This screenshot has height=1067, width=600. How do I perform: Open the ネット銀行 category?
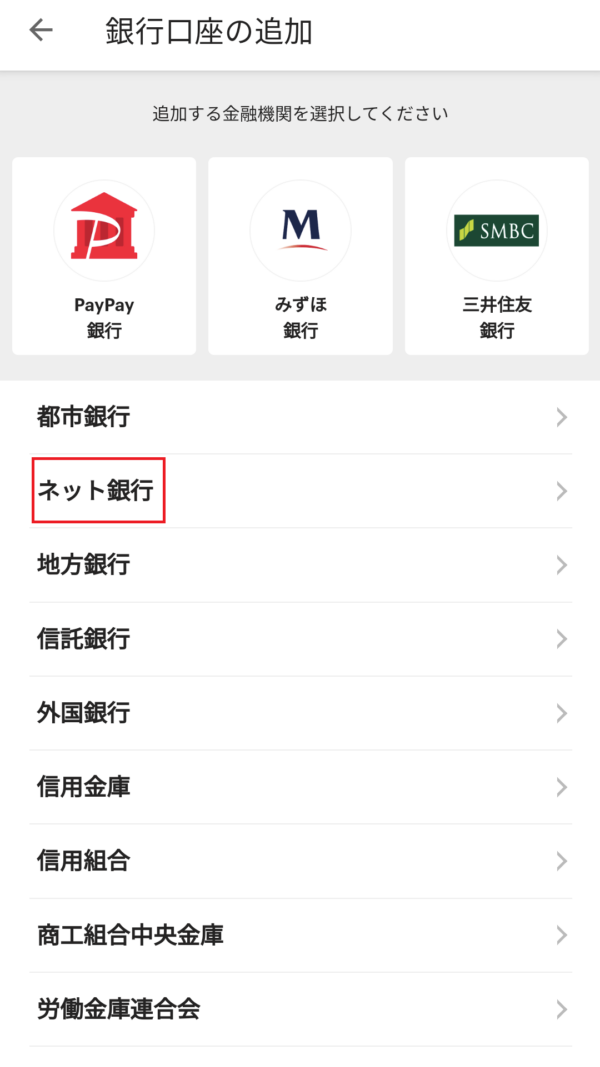pos(300,491)
